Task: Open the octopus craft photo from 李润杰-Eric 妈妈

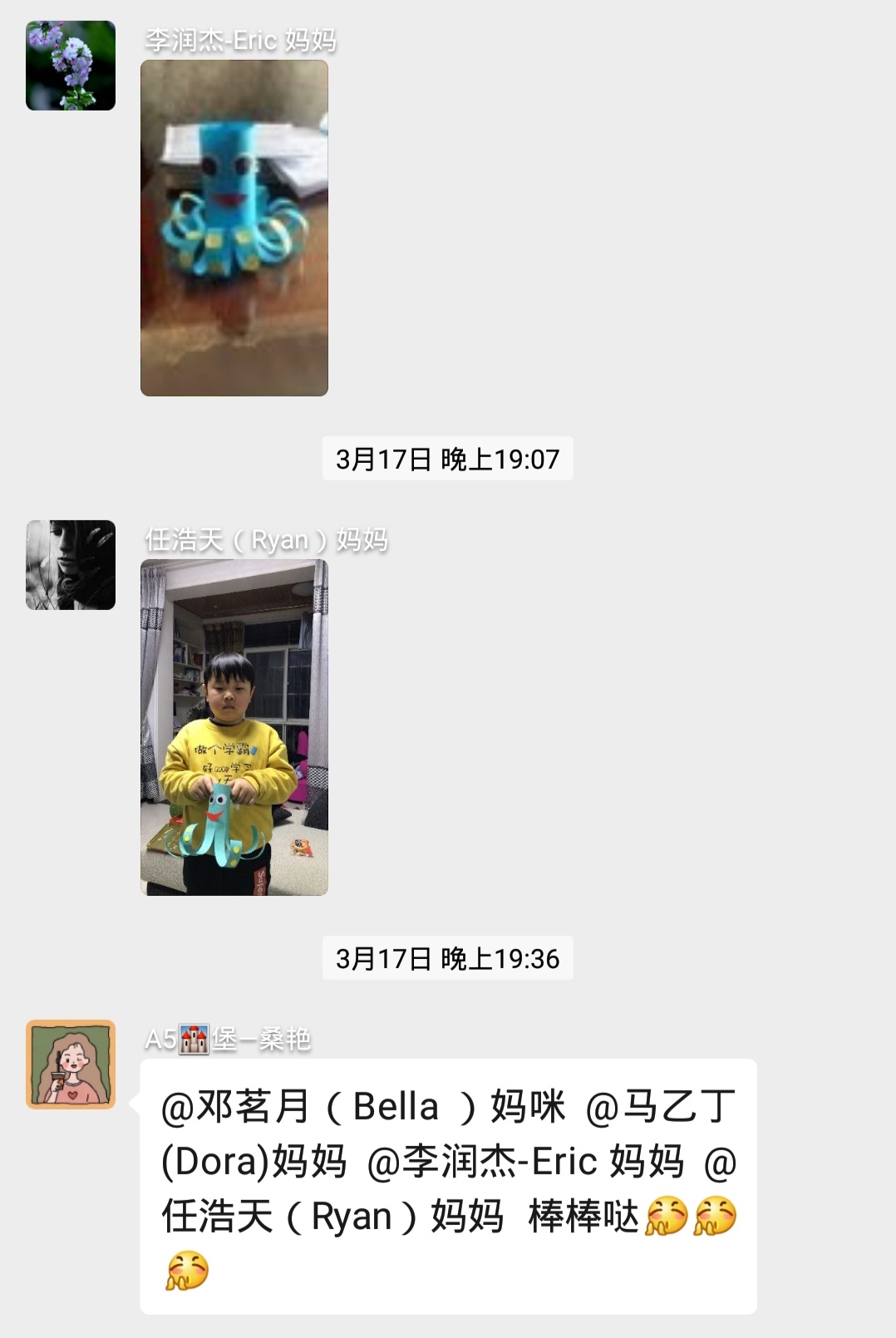Action: (234, 228)
